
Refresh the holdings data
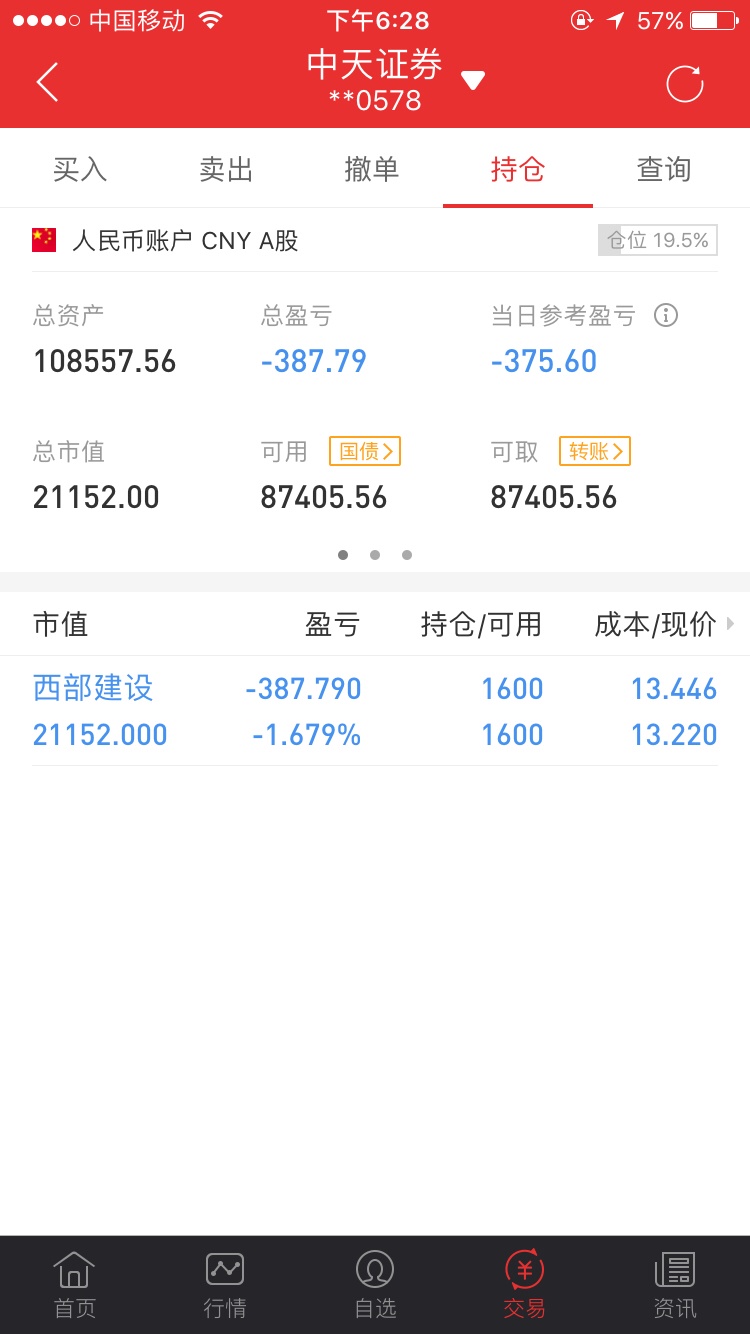coord(685,84)
